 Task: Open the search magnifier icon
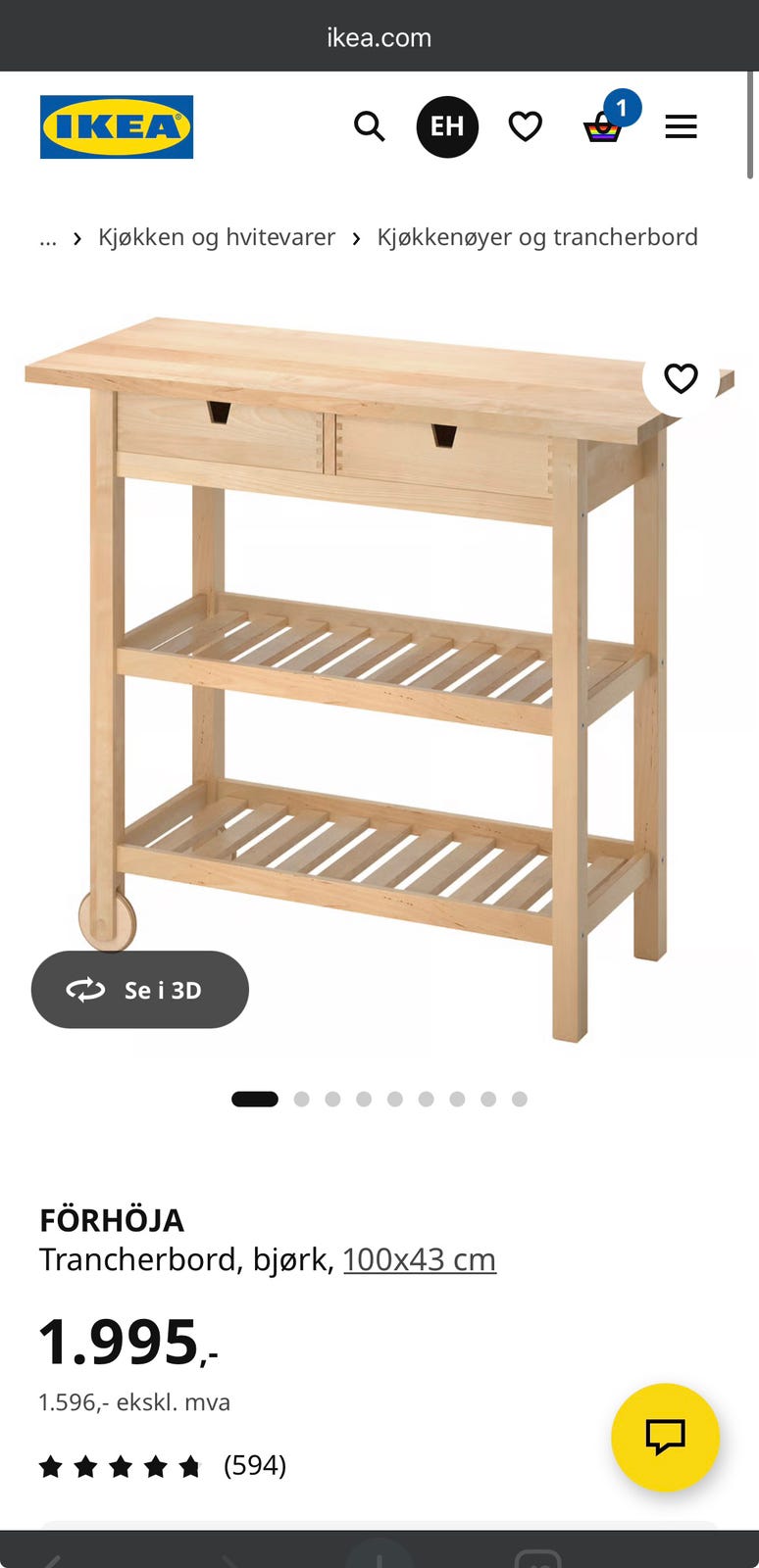pos(369,126)
